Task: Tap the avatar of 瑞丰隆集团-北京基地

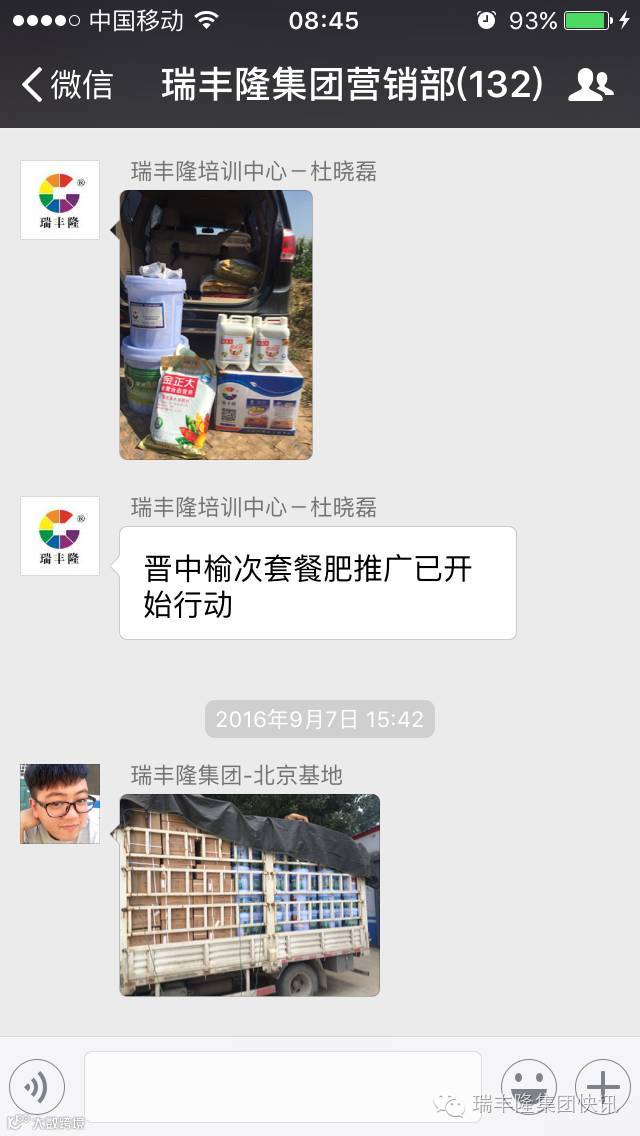Action: click(60, 804)
